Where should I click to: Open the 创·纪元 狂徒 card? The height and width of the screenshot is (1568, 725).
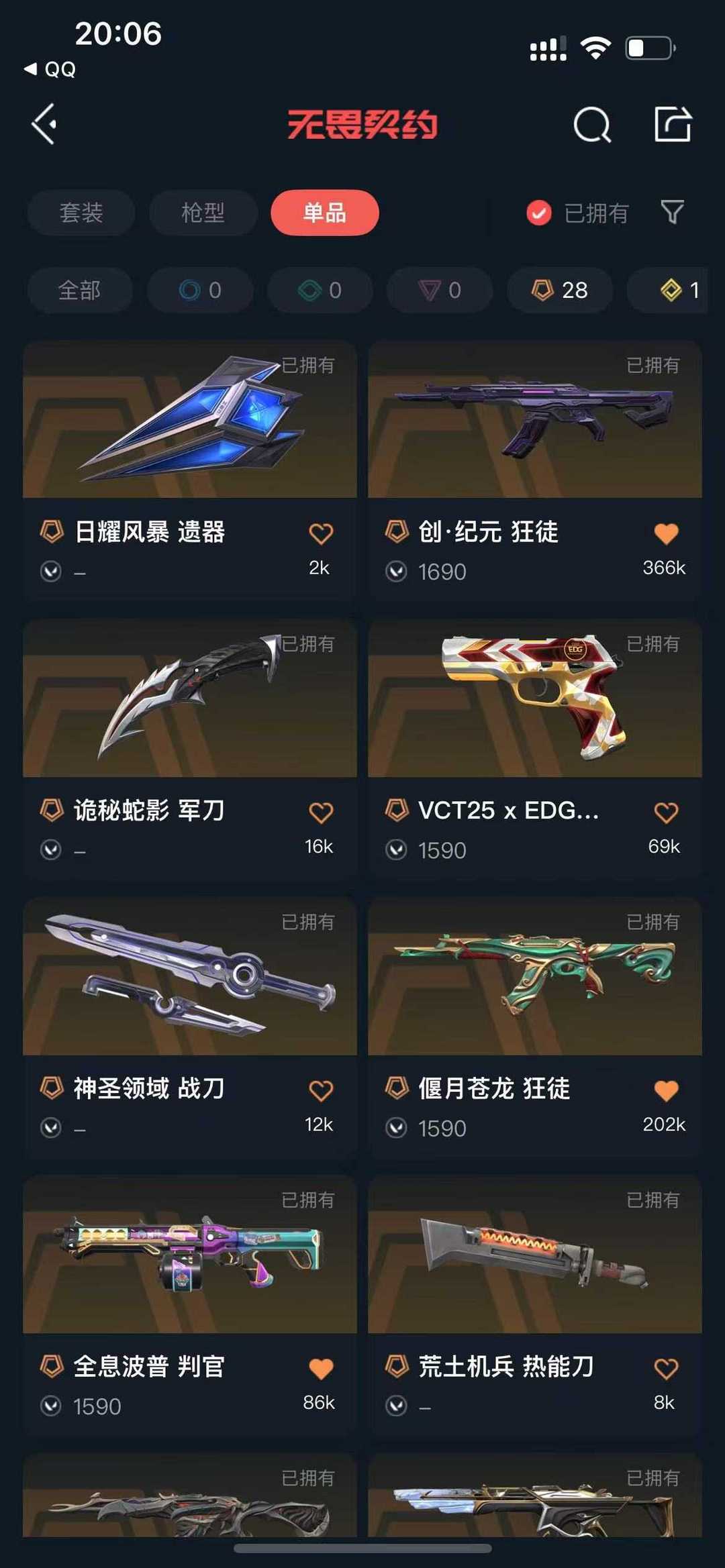tap(535, 470)
